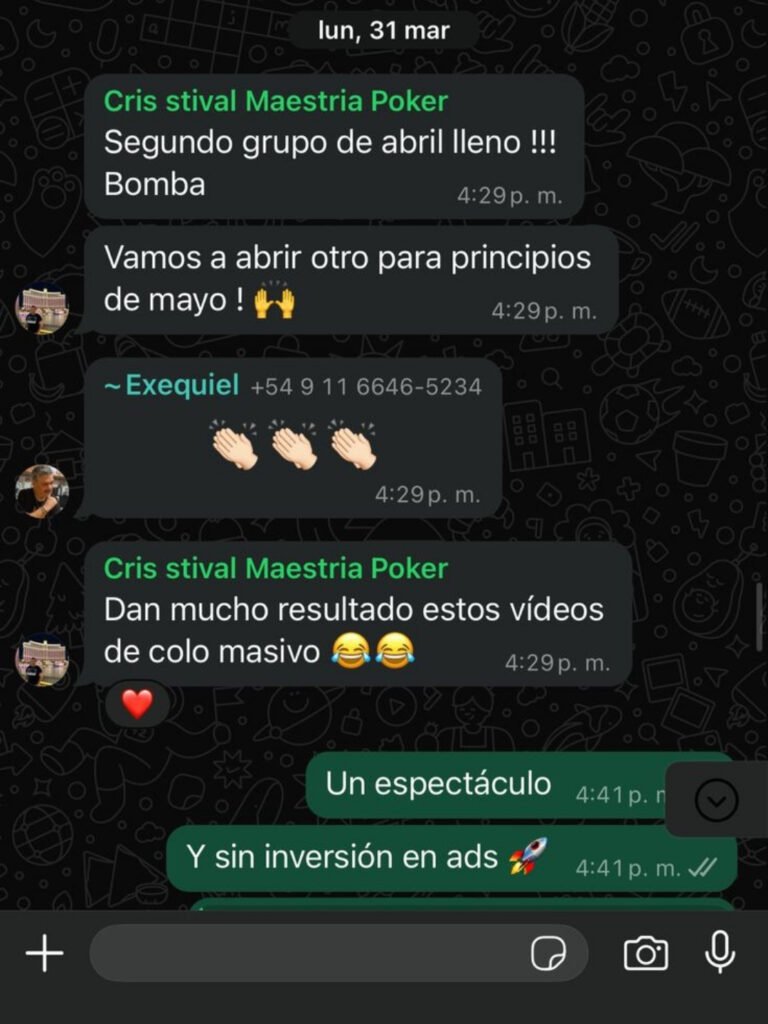Open Exequiel's profile picture
This screenshot has width=768, height=1024.
[x=42, y=491]
